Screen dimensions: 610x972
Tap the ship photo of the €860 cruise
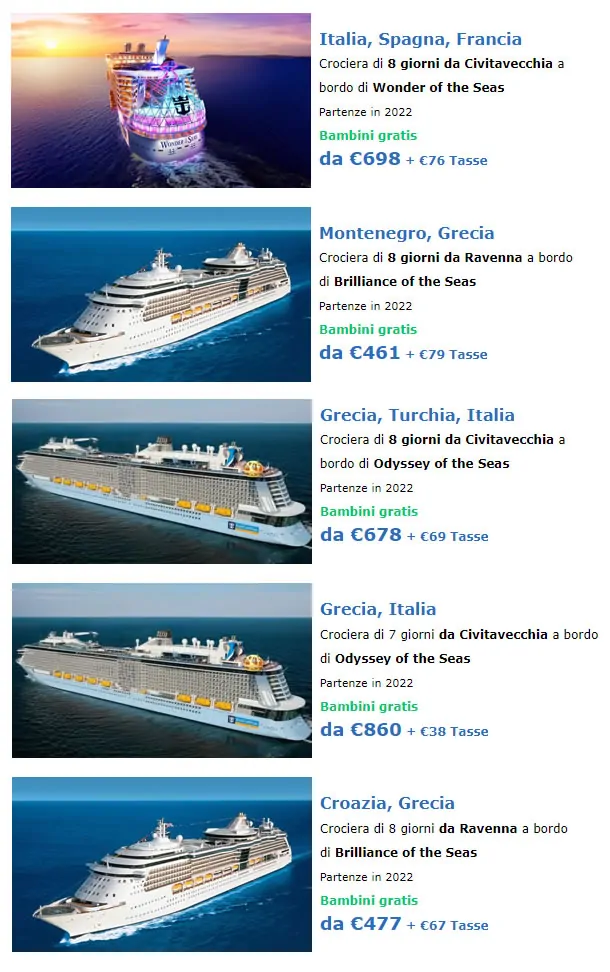pyautogui.click(x=161, y=670)
